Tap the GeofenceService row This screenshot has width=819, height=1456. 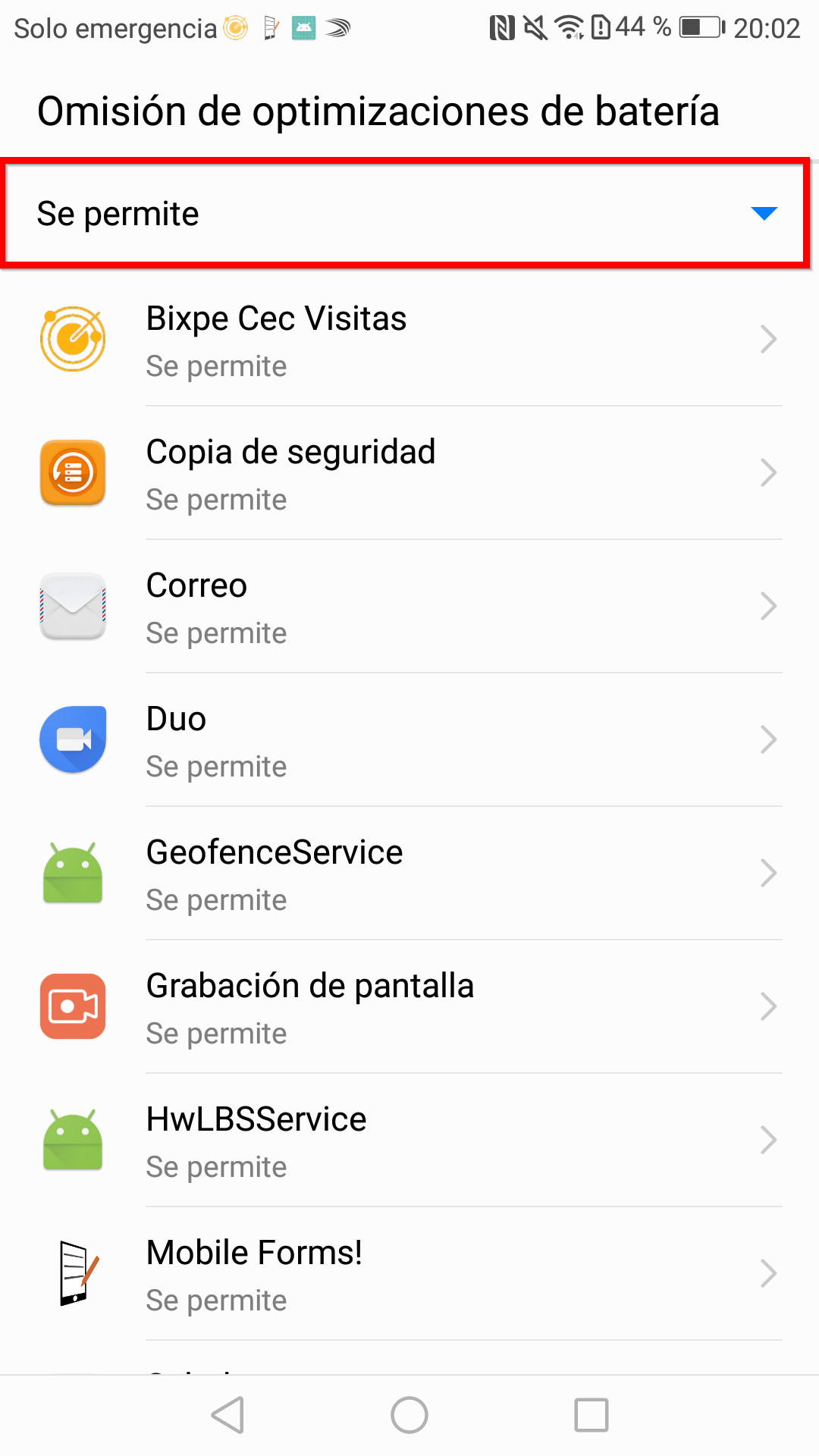409,874
